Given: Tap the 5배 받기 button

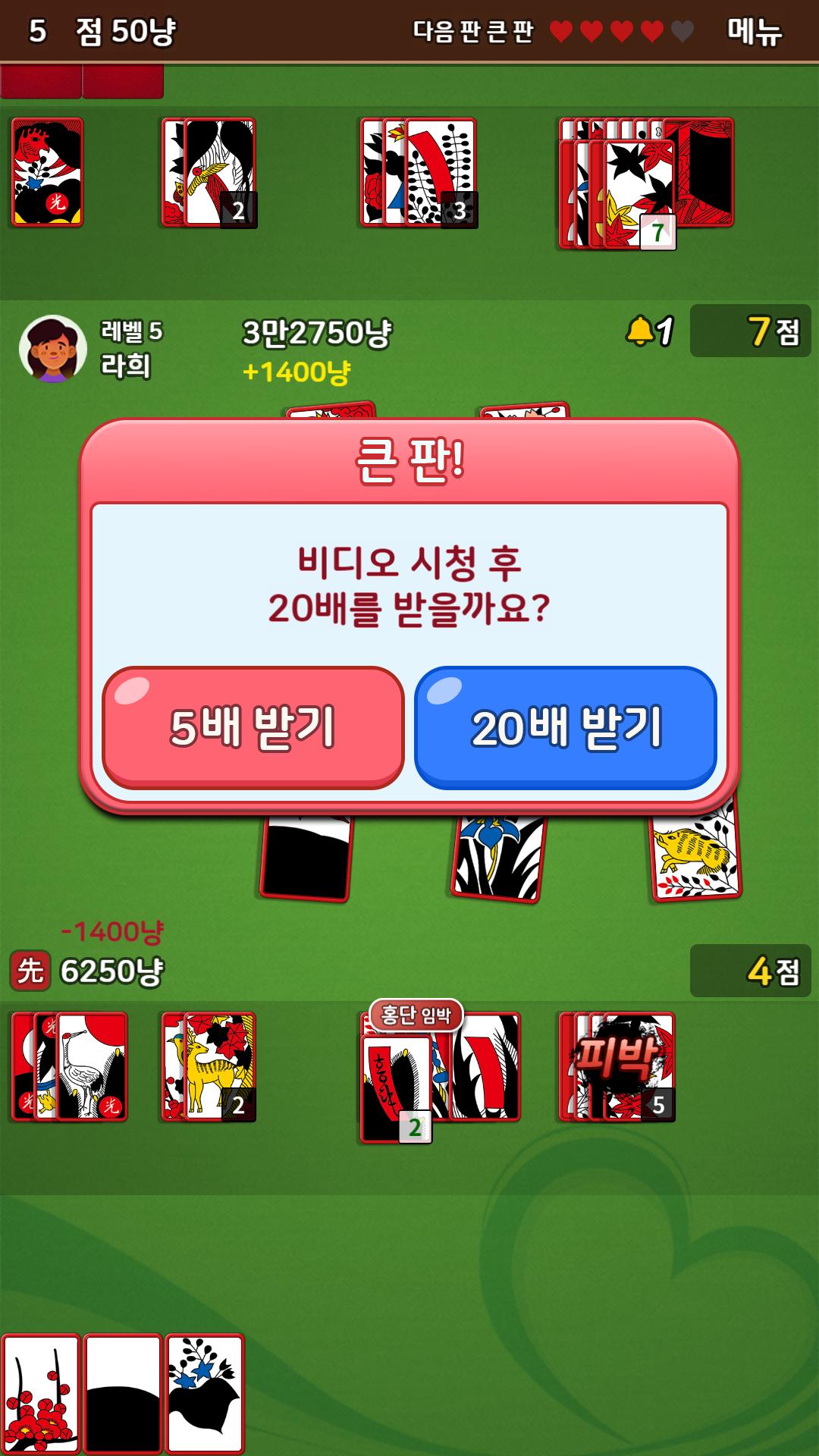Looking at the screenshot, I should [x=253, y=727].
